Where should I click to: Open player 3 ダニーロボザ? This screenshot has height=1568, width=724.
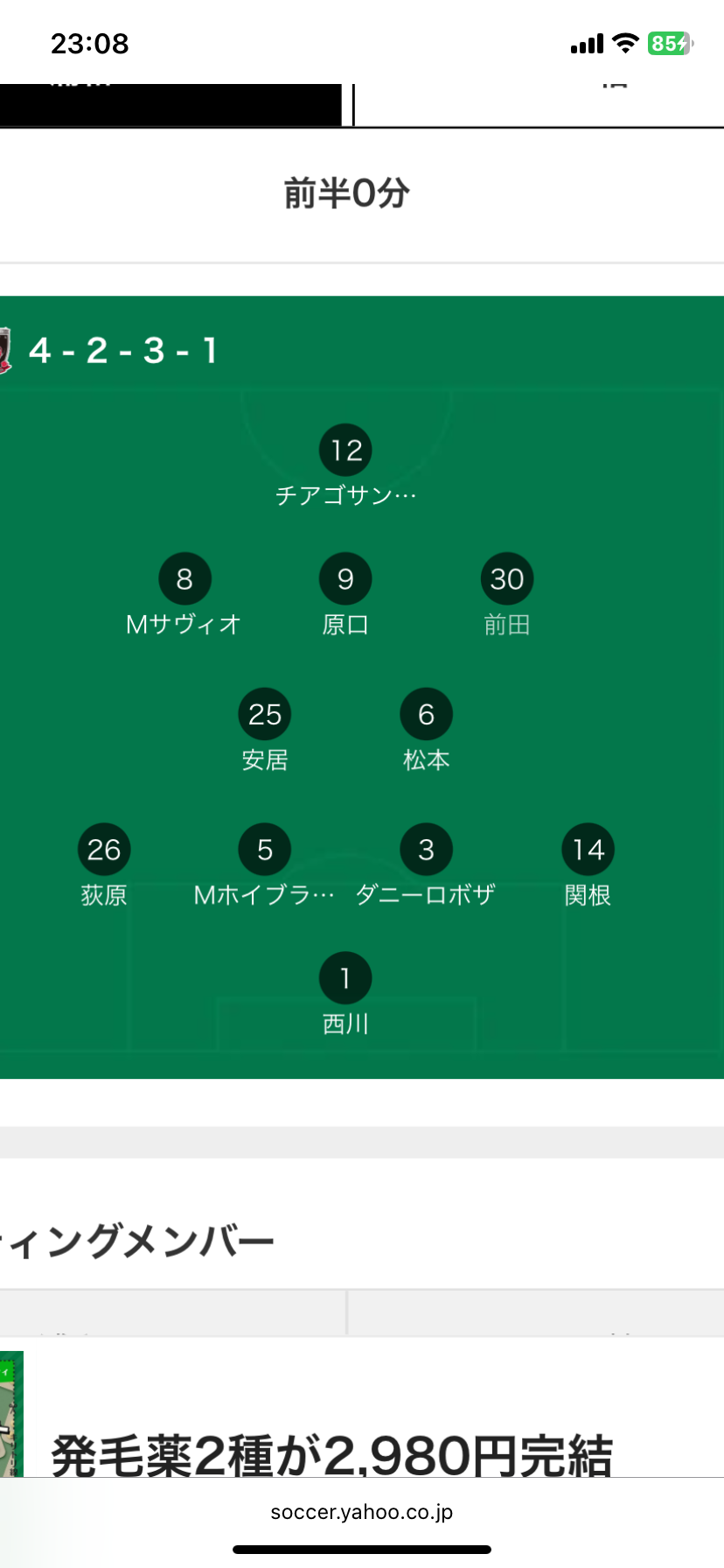[426, 865]
